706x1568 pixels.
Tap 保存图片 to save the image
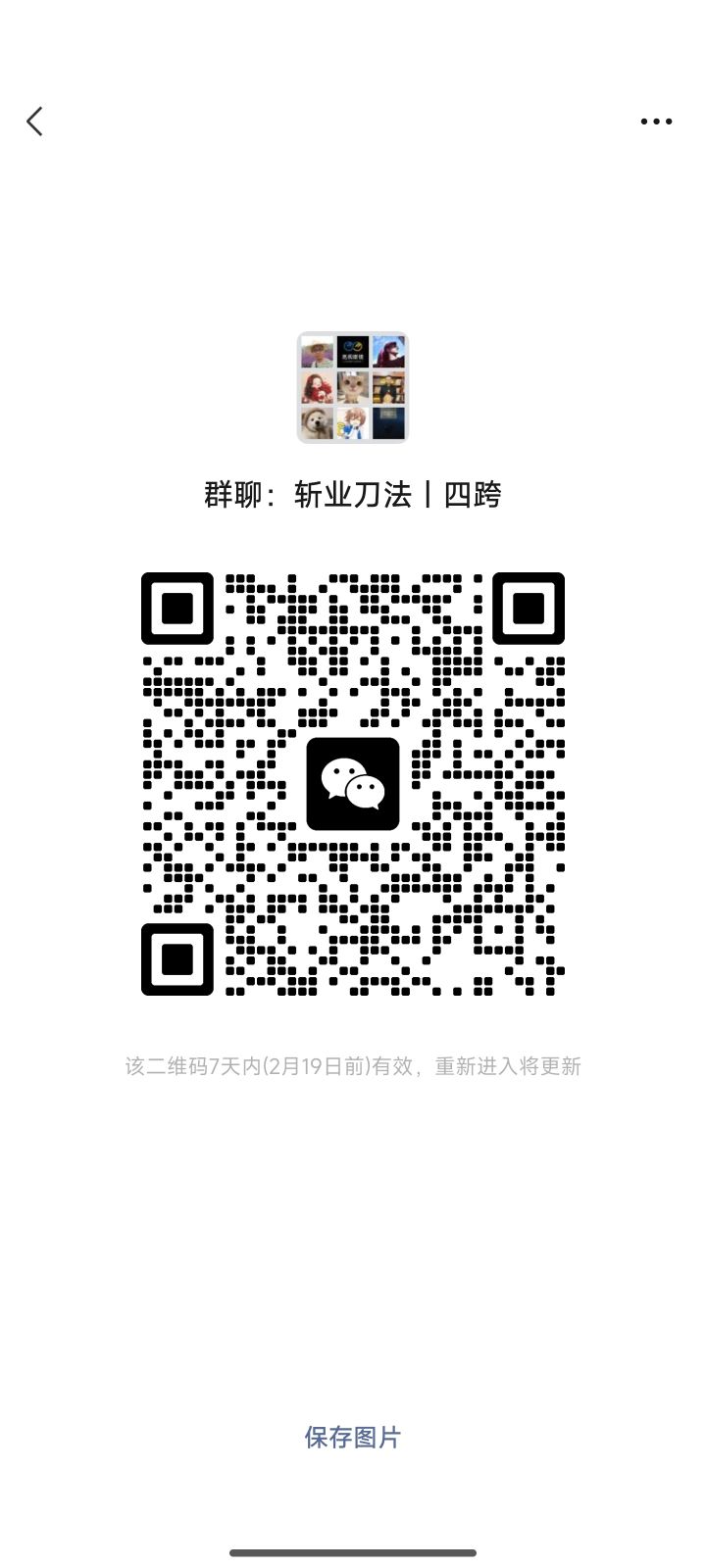[x=351, y=1437]
